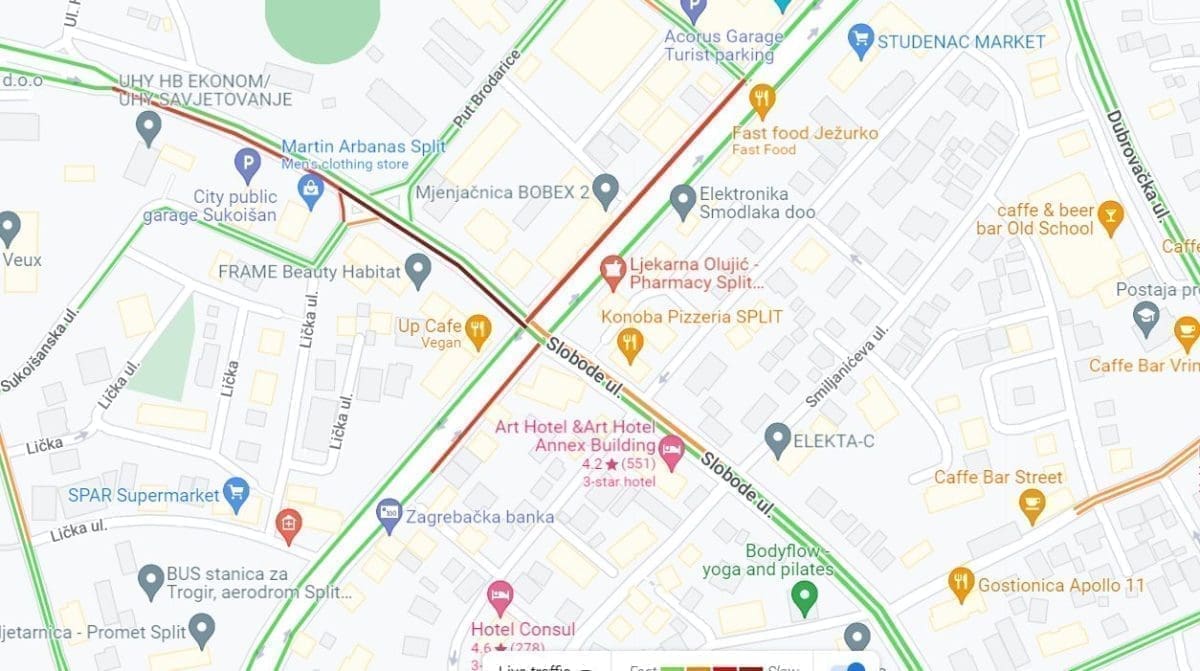Tap the Elektronika Smodlaka doo pin
This screenshot has height=671, width=1200.
click(x=682, y=200)
